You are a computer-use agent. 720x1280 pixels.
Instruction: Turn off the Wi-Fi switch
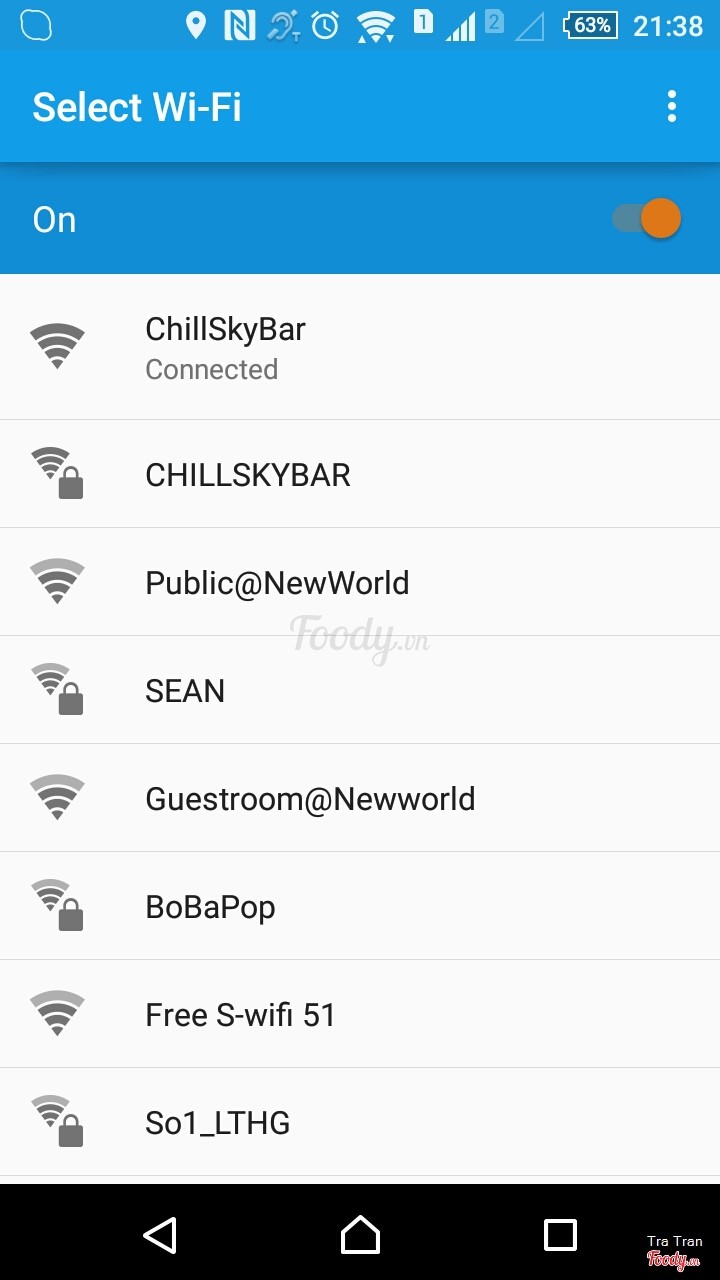click(648, 219)
